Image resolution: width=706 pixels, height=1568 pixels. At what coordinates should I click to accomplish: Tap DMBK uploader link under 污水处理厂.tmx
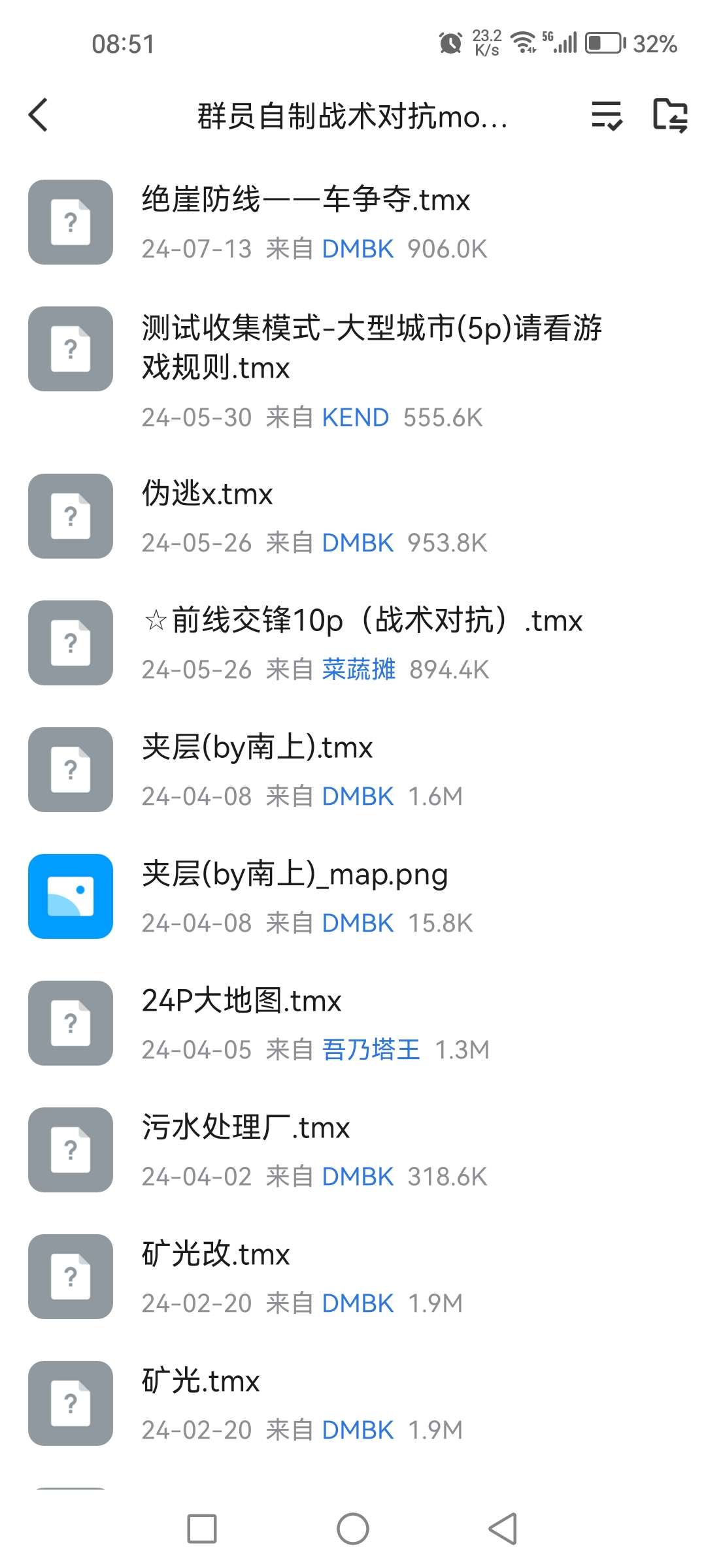[358, 1177]
